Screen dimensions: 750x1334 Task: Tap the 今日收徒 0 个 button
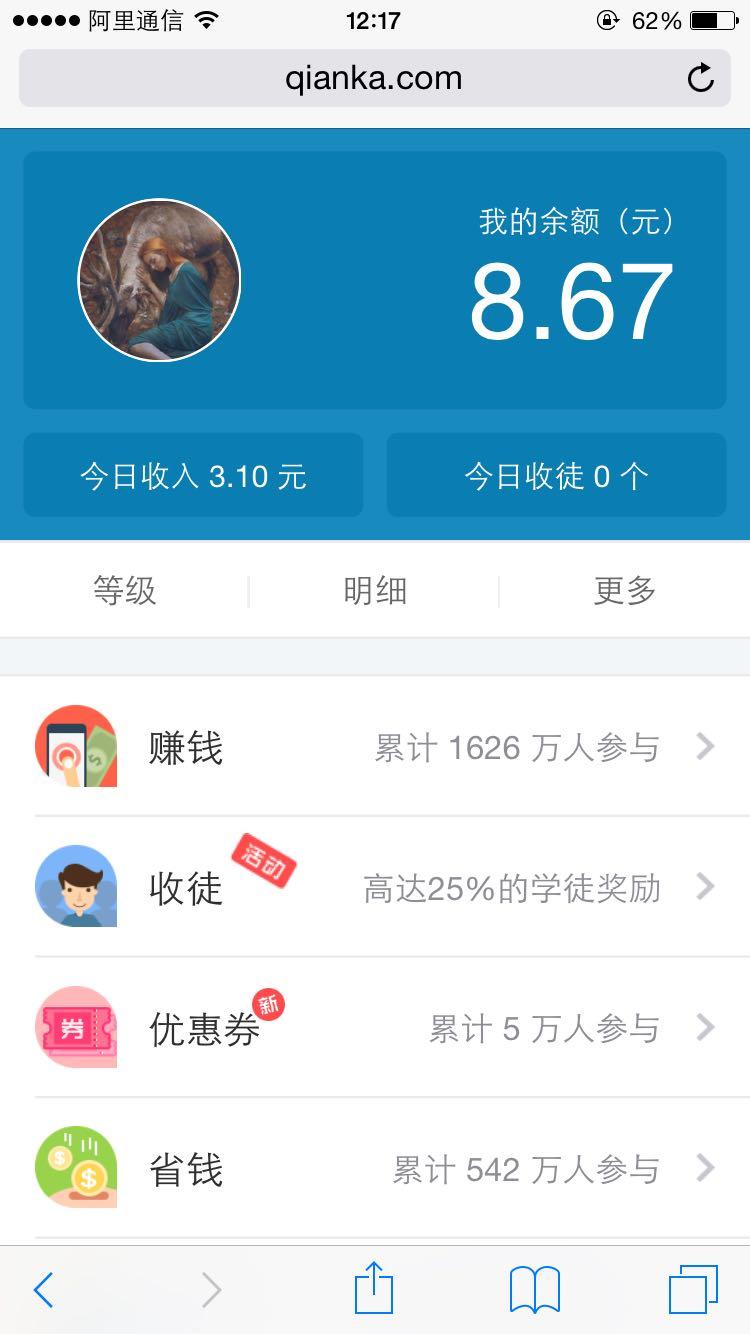(x=556, y=476)
